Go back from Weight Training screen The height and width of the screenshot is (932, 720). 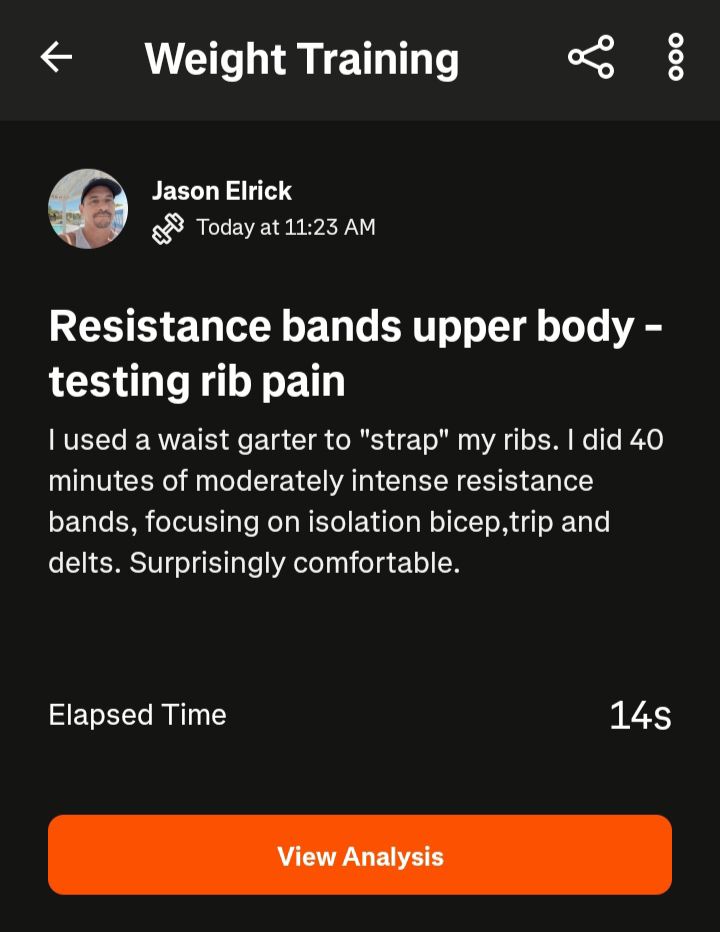pyautogui.click(x=56, y=58)
